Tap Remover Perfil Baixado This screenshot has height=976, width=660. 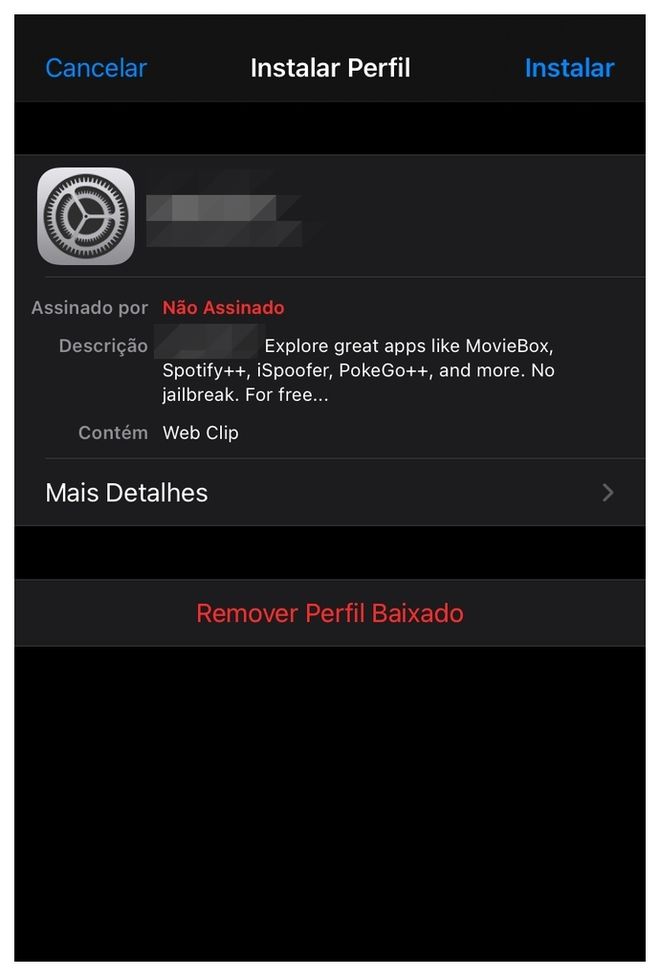329,613
